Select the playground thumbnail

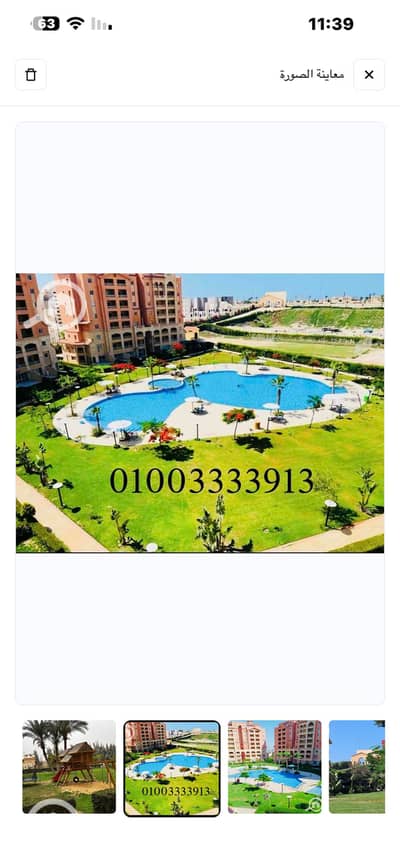(69, 767)
